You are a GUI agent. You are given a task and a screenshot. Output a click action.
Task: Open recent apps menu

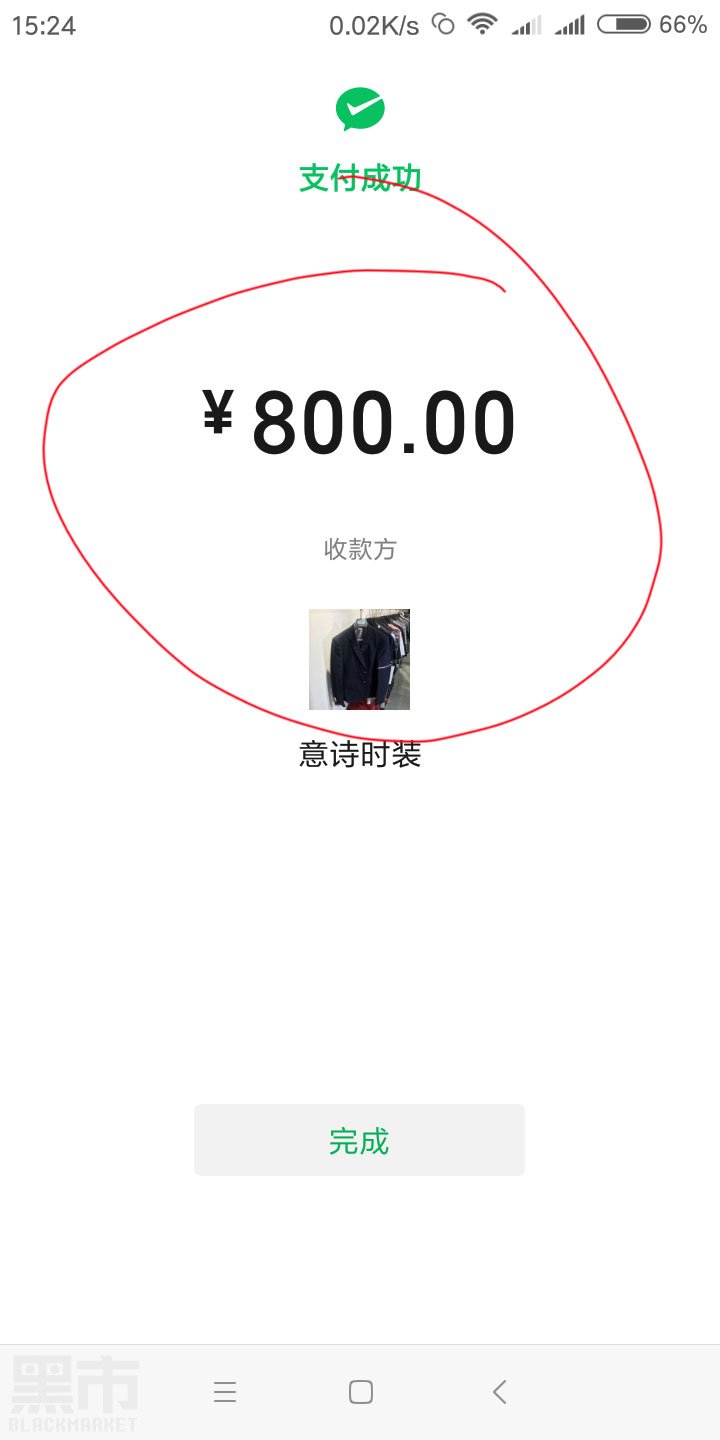[225, 1391]
